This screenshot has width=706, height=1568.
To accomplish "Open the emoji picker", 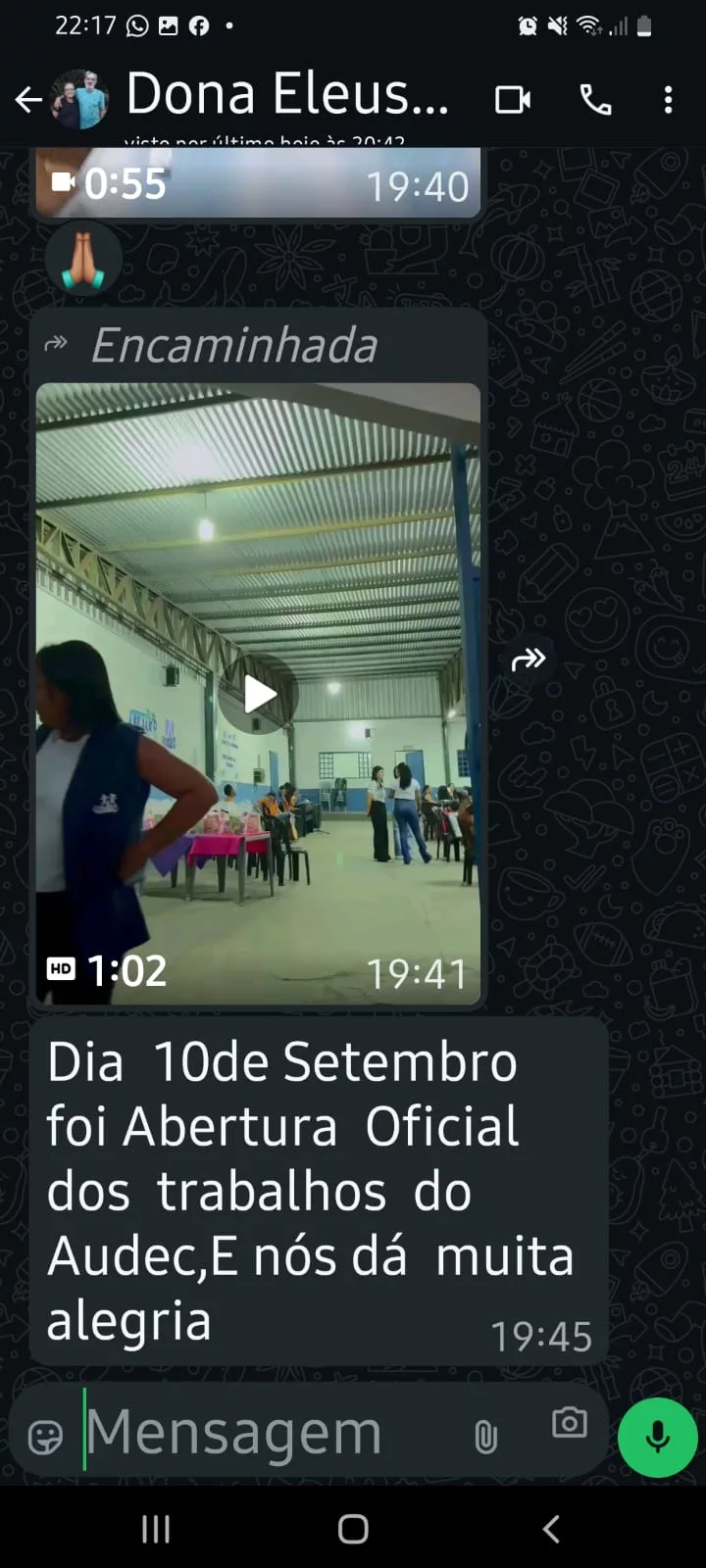I will (45, 1437).
